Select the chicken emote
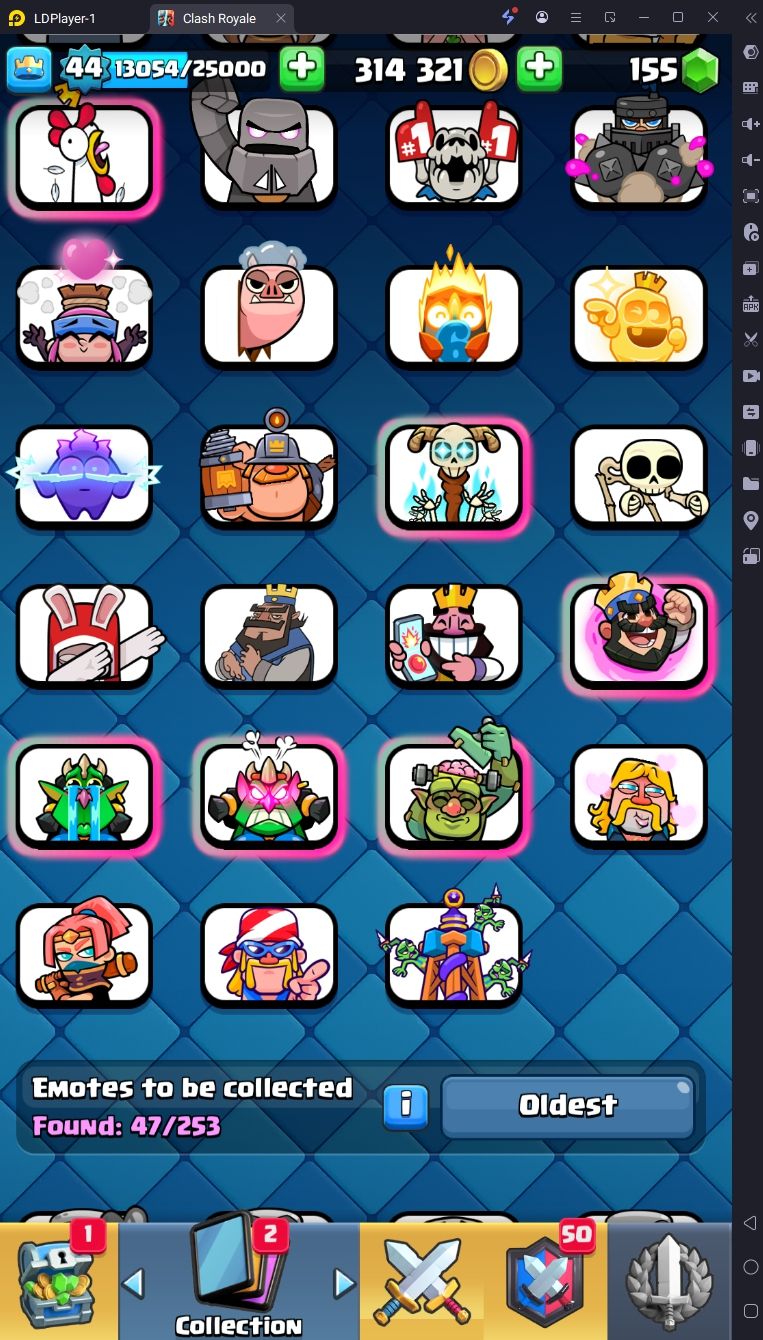 (84, 156)
